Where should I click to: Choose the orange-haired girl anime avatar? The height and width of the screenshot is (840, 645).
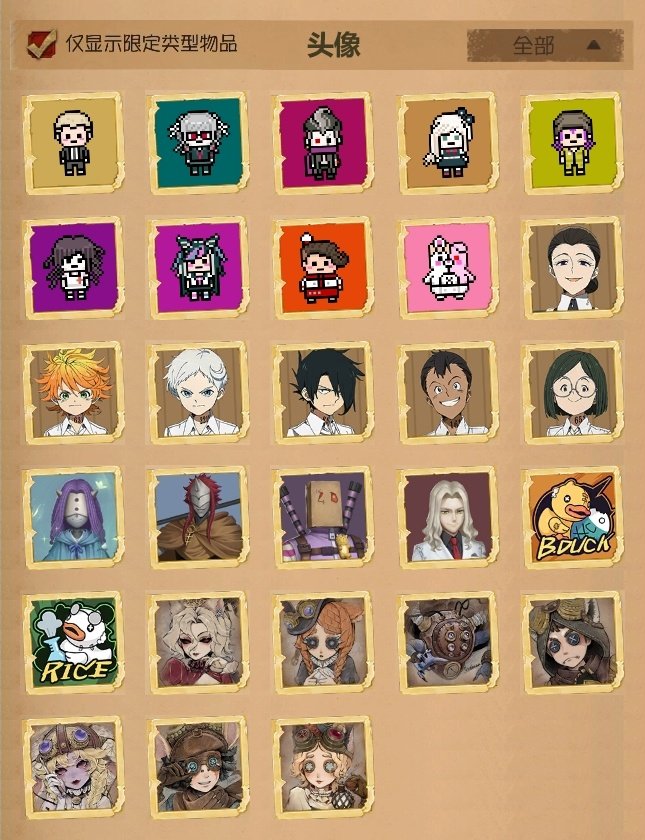tap(72, 392)
